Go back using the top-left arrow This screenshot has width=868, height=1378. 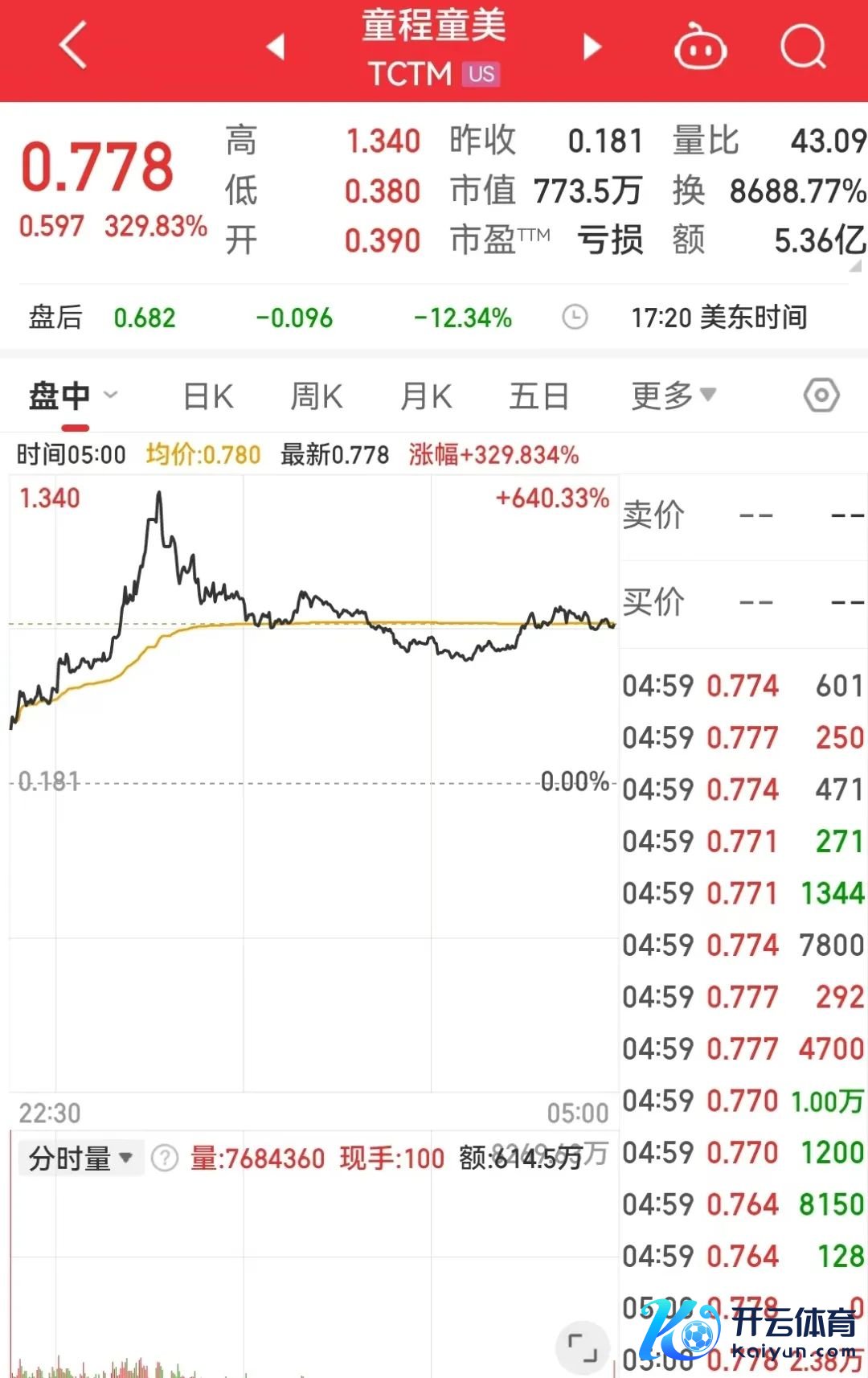tap(73, 46)
